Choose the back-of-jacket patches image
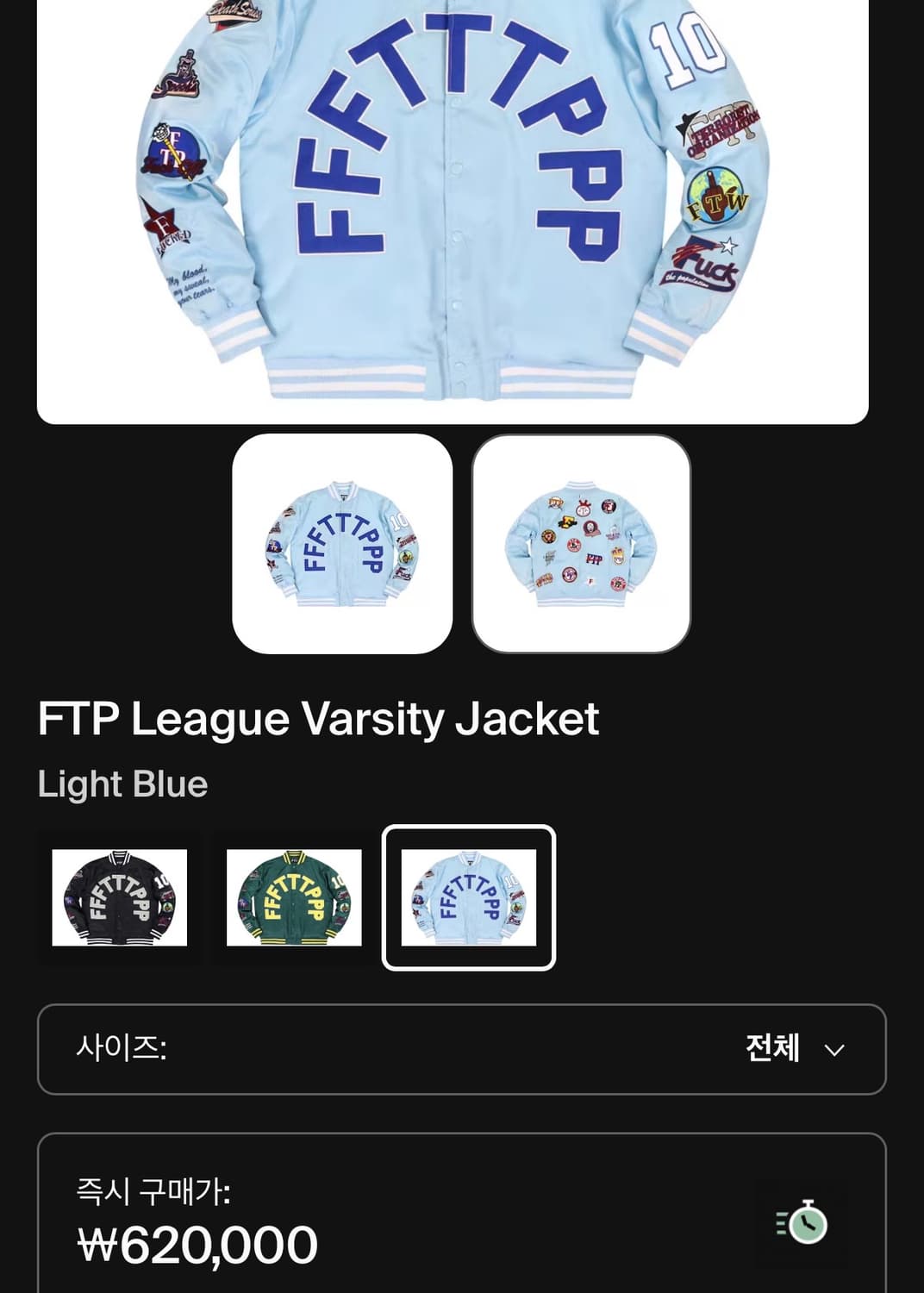Viewport: 924px width, 1293px height. (579, 544)
